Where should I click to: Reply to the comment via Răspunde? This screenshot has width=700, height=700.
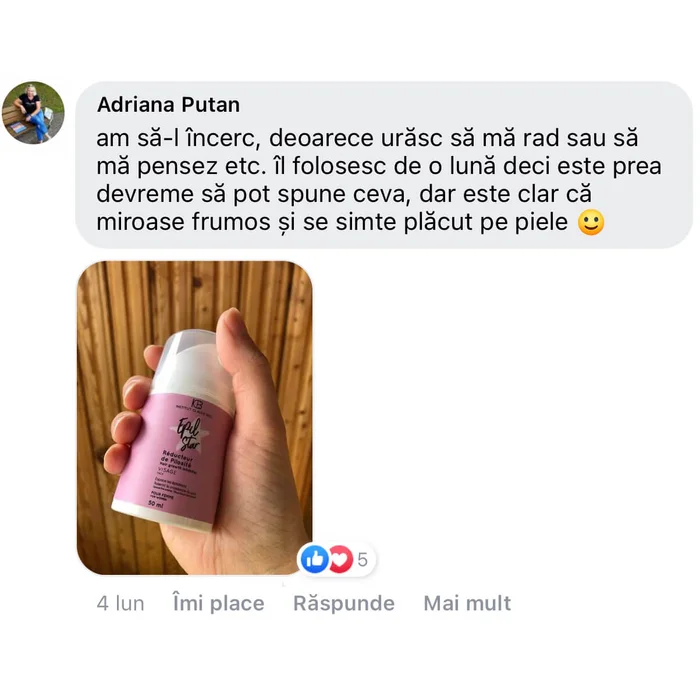point(343,603)
